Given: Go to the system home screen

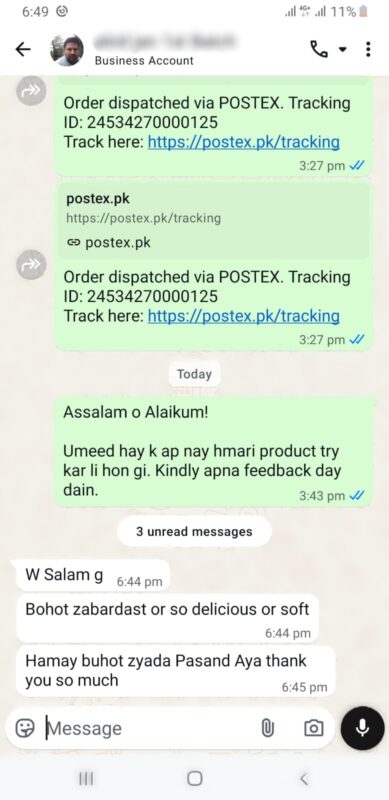Looking at the screenshot, I should [x=194, y=779].
